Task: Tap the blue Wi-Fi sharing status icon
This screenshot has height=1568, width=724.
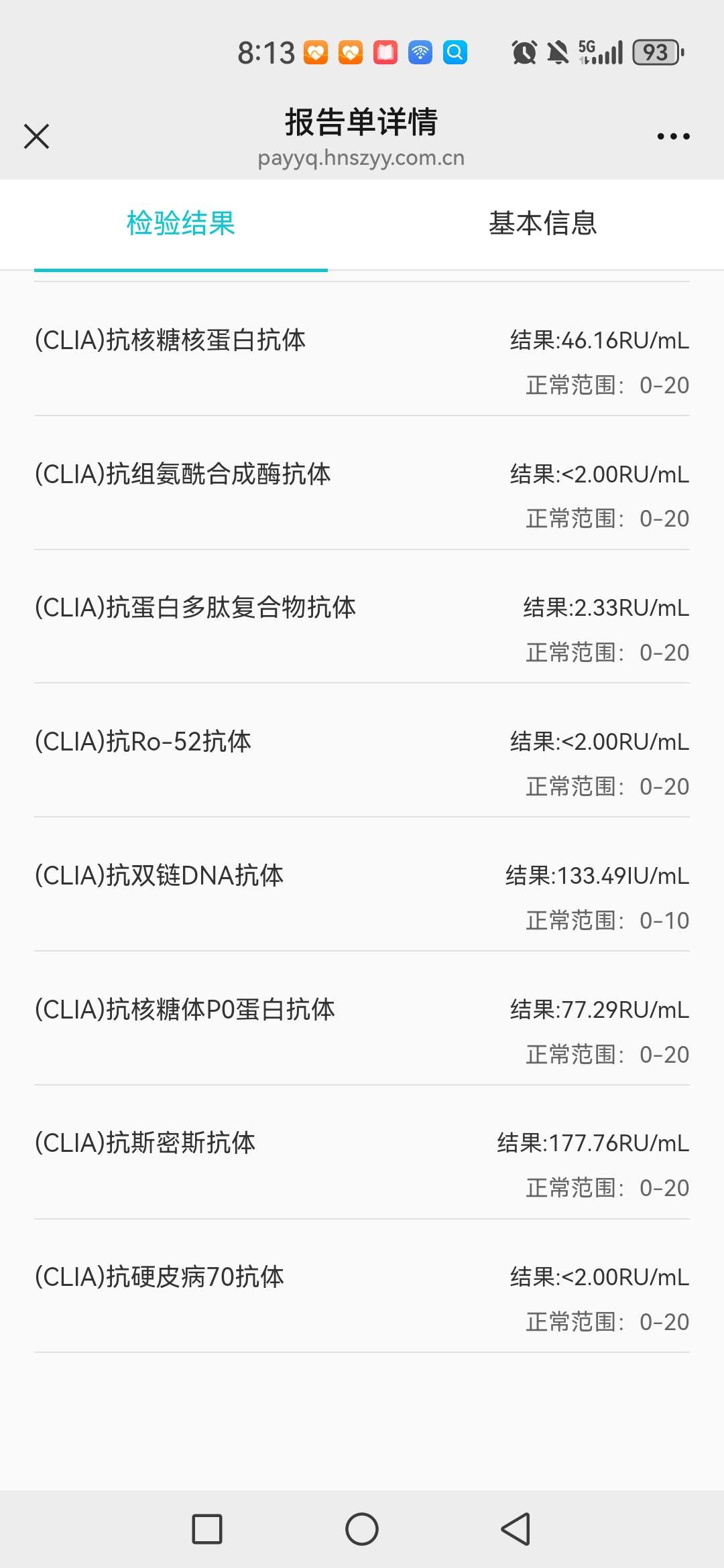Action: [418, 52]
